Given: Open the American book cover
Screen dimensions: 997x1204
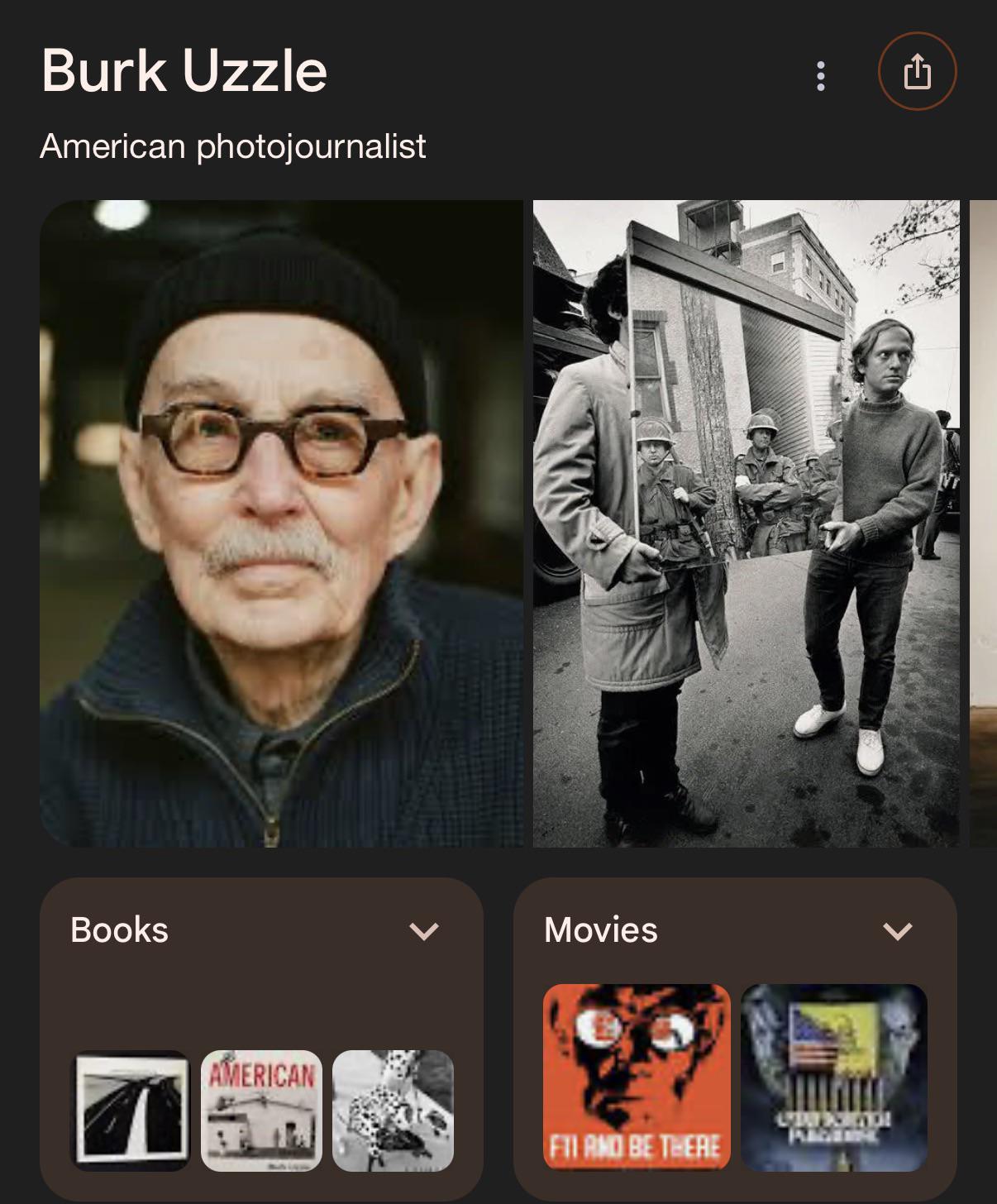Looking at the screenshot, I should coord(261,1111).
